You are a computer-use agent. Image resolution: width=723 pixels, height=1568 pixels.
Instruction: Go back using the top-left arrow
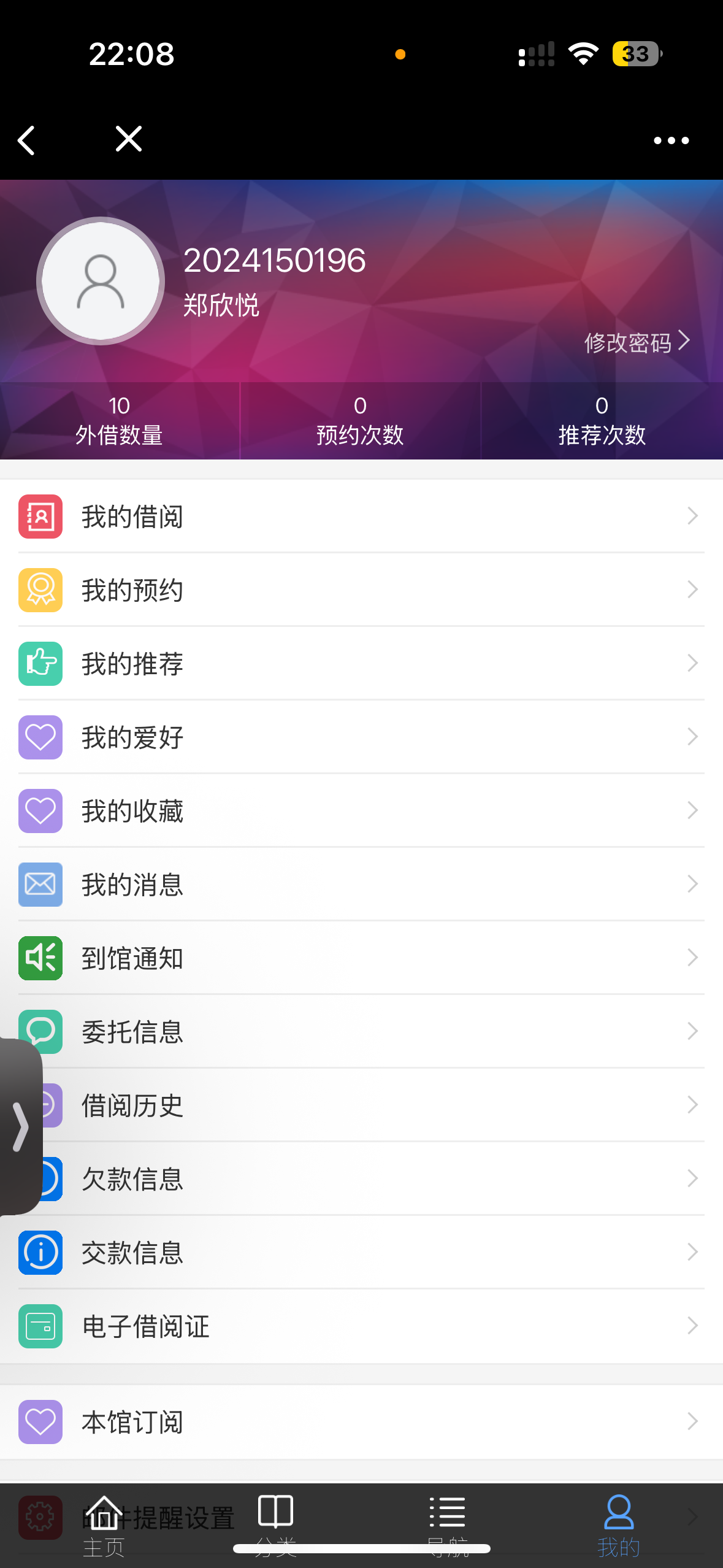tap(27, 140)
